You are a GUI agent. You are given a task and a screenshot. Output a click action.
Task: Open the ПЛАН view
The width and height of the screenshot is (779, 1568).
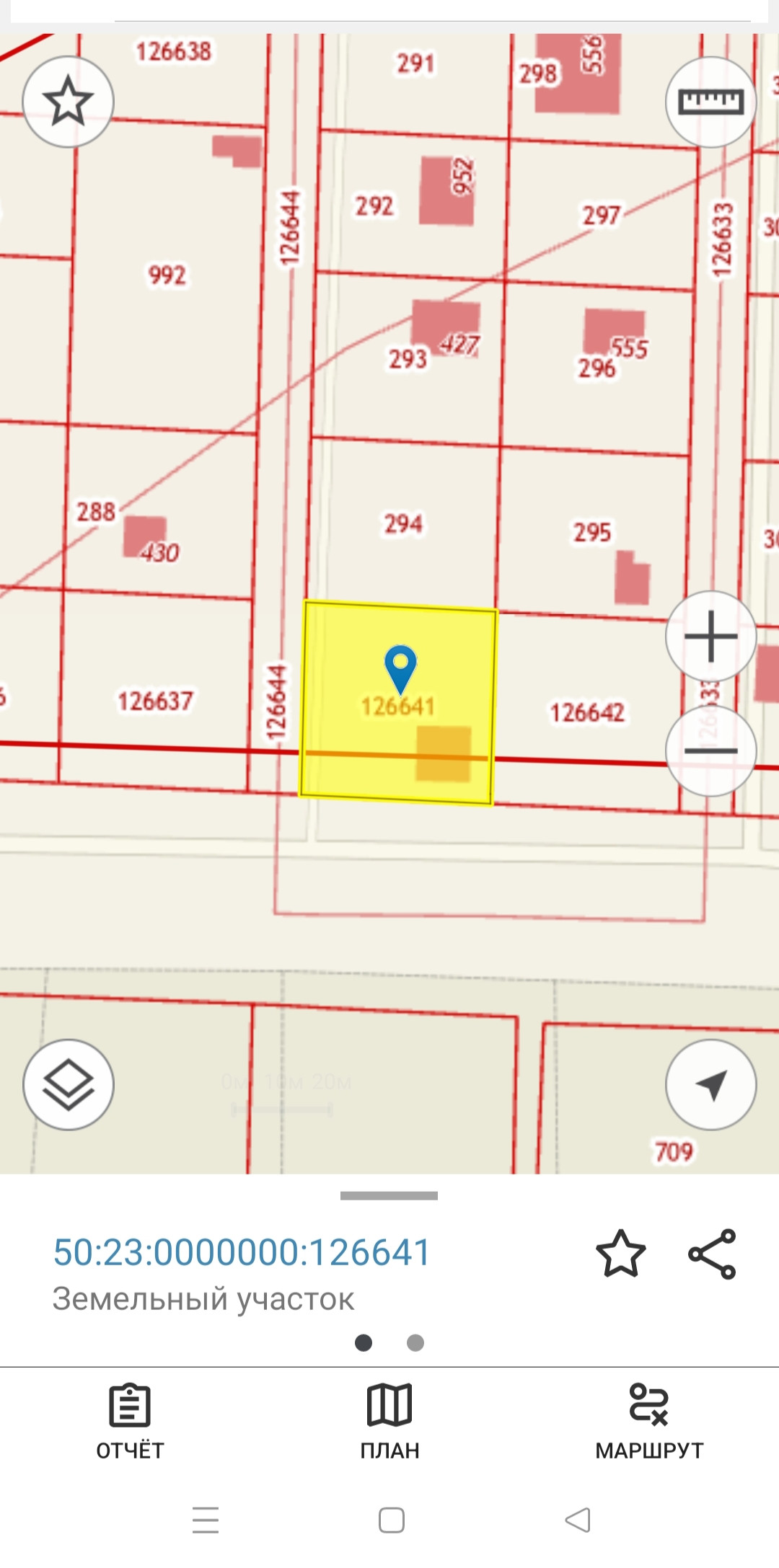(389, 1422)
